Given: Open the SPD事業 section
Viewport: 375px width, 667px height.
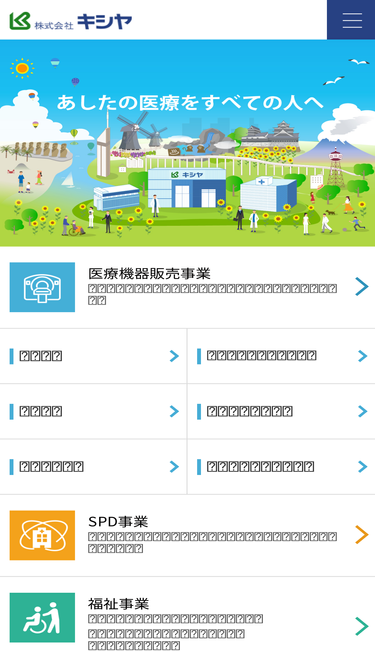Looking at the screenshot, I should pyautogui.click(x=188, y=535).
